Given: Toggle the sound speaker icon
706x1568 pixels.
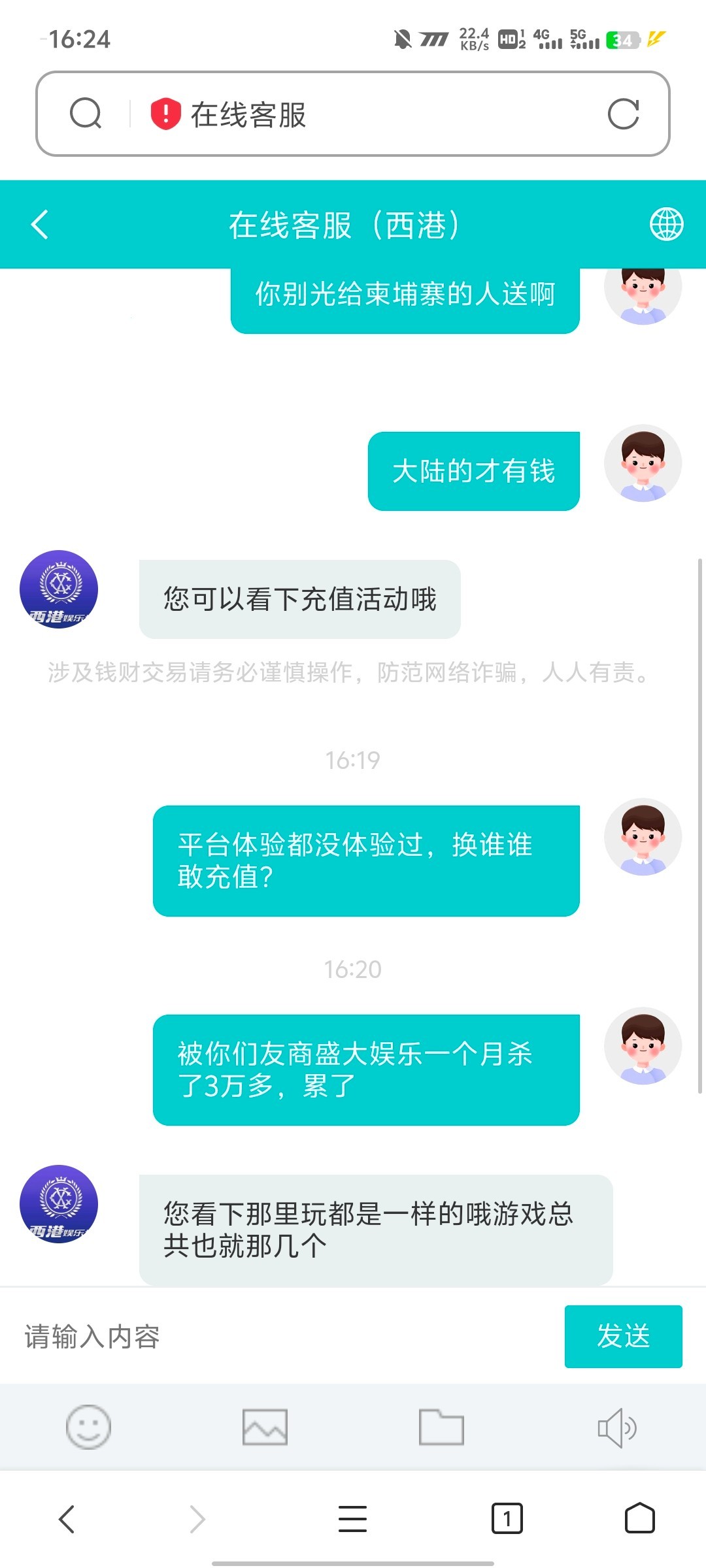Looking at the screenshot, I should coord(617,1427).
